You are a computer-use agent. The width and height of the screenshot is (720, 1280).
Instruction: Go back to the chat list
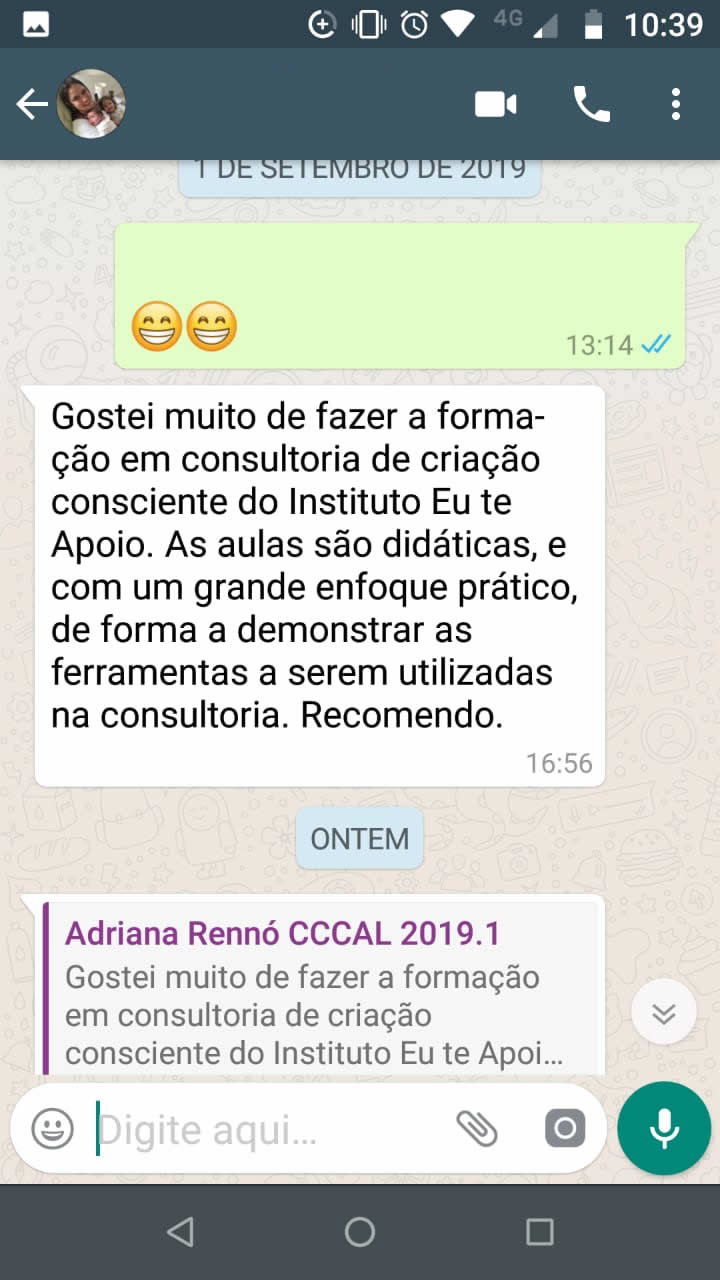32,104
